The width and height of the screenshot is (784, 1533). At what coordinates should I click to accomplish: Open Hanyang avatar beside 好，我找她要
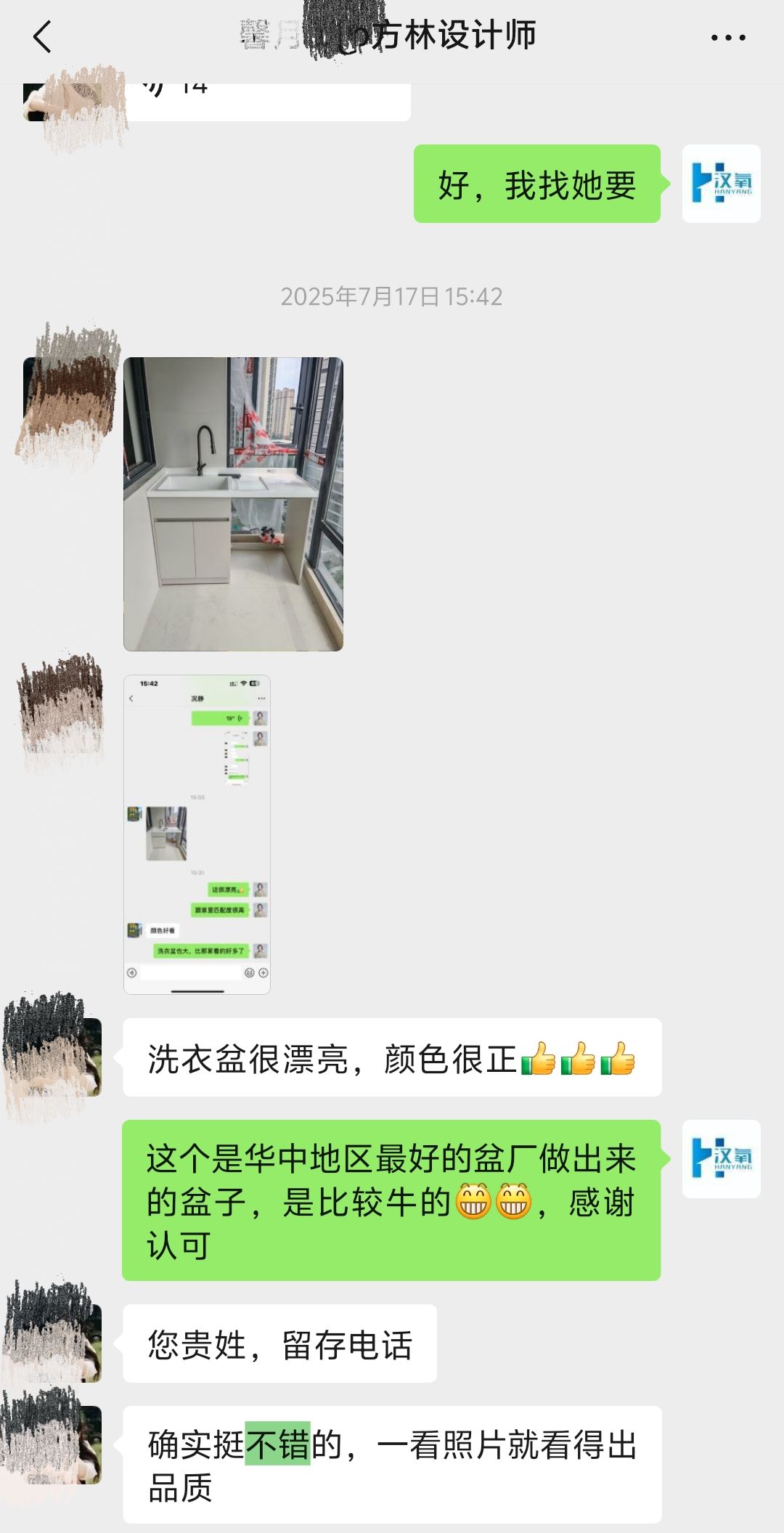[x=721, y=184]
